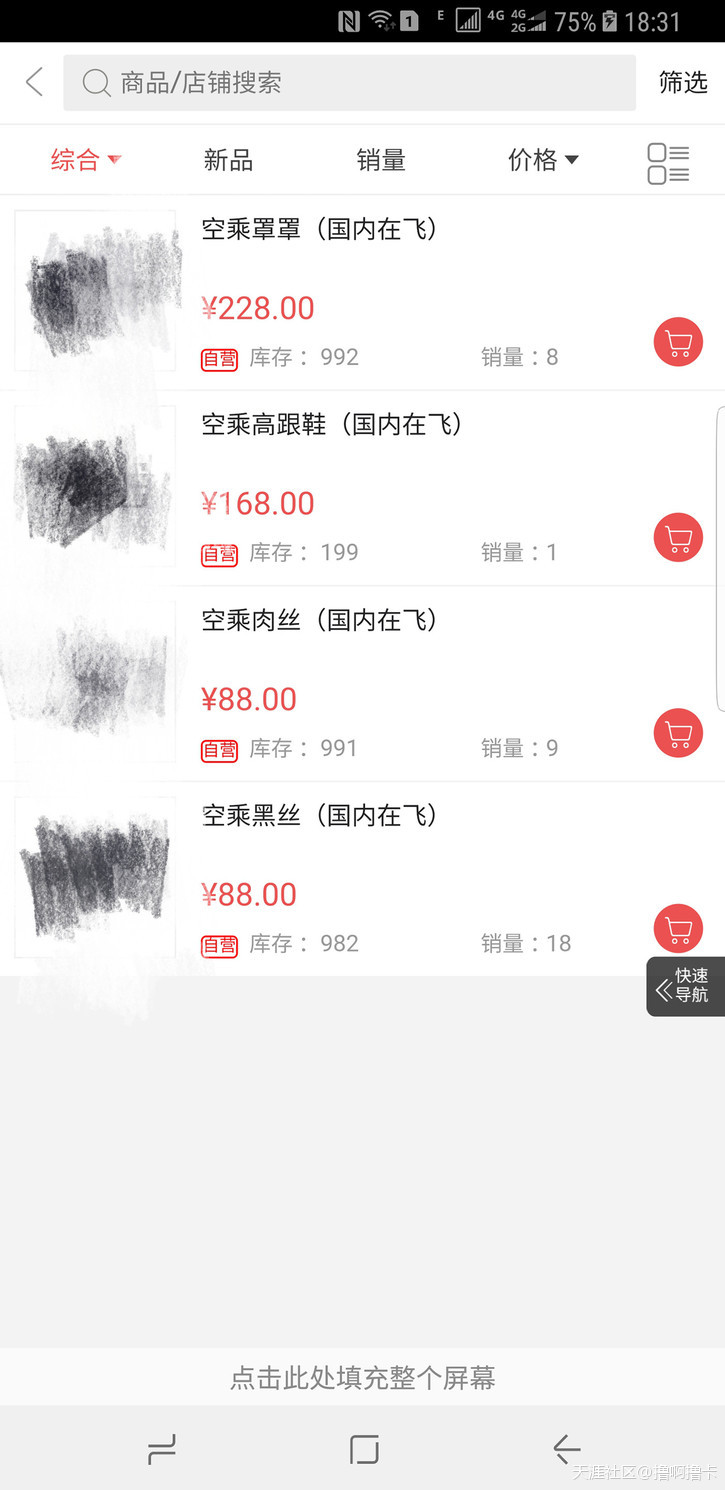
Task: Click the cart icon for 空乘高跟鞋
Action: pos(678,537)
